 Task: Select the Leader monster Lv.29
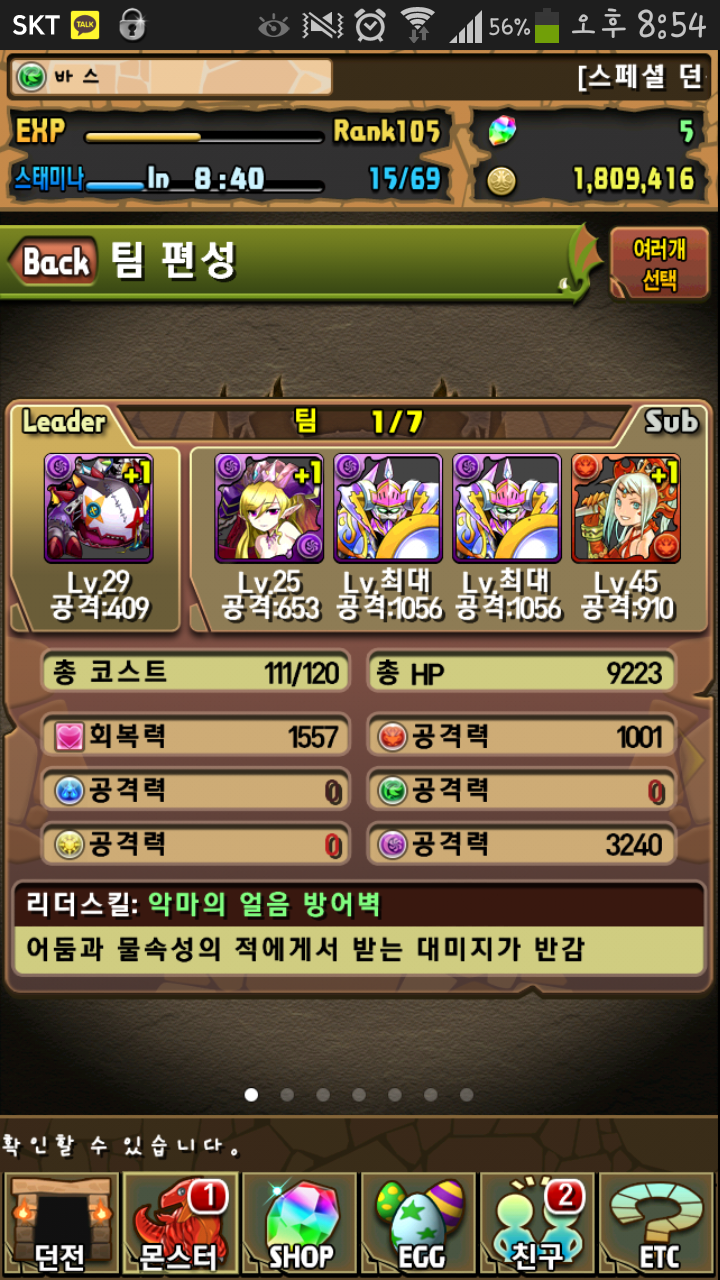coord(98,508)
